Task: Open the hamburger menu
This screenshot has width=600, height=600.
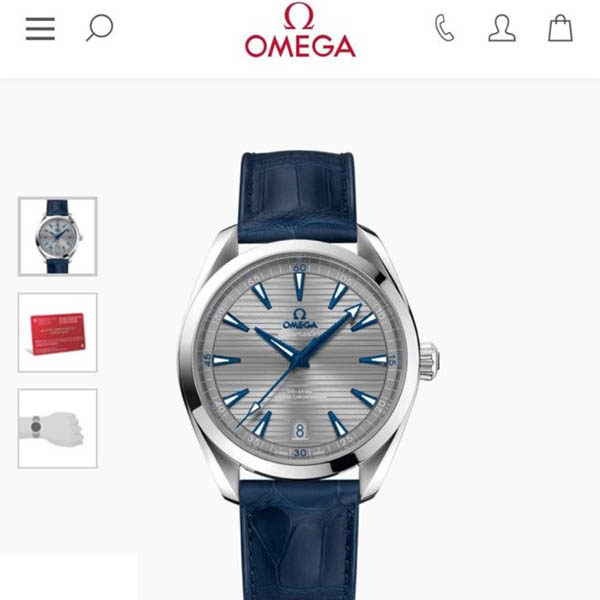Action: tap(40, 28)
